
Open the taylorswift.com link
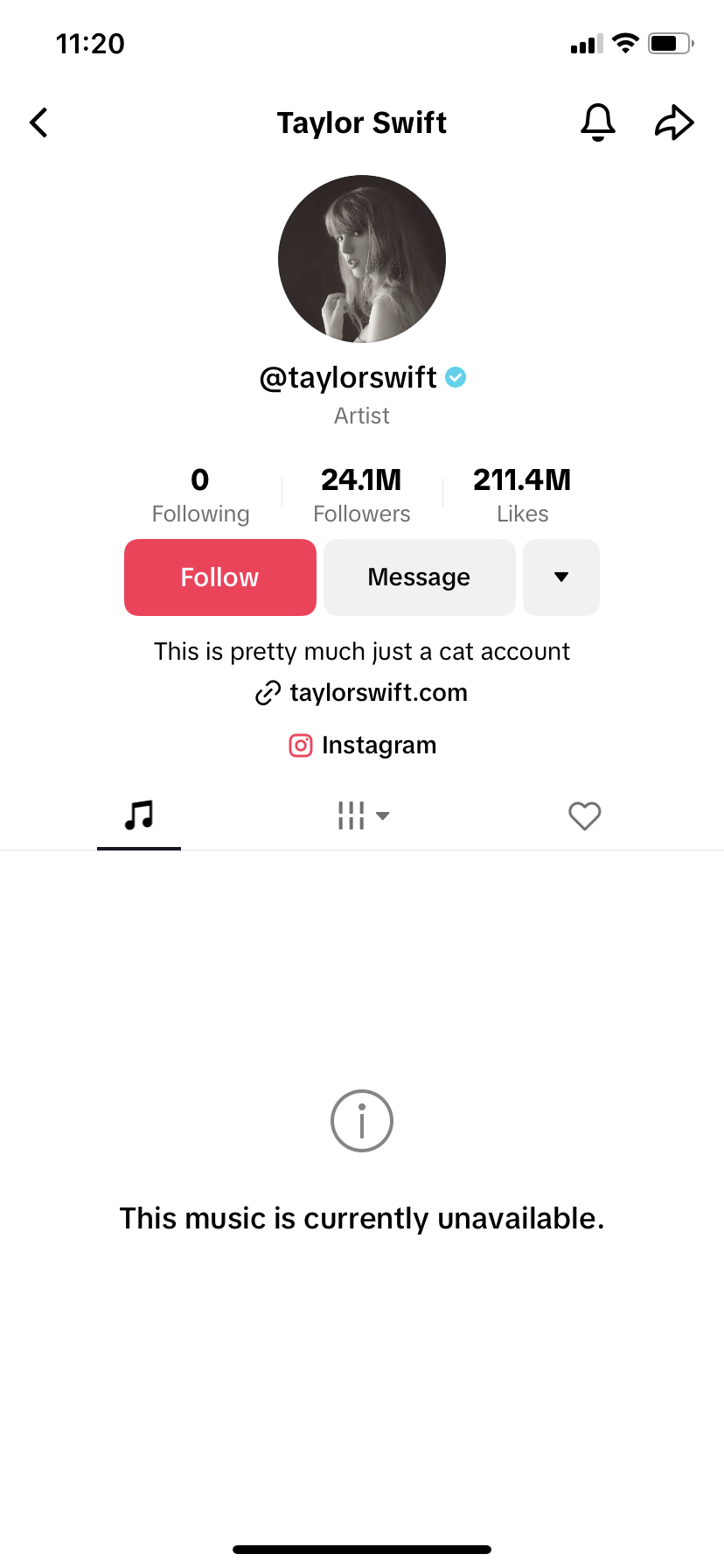click(x=362, y=693)
